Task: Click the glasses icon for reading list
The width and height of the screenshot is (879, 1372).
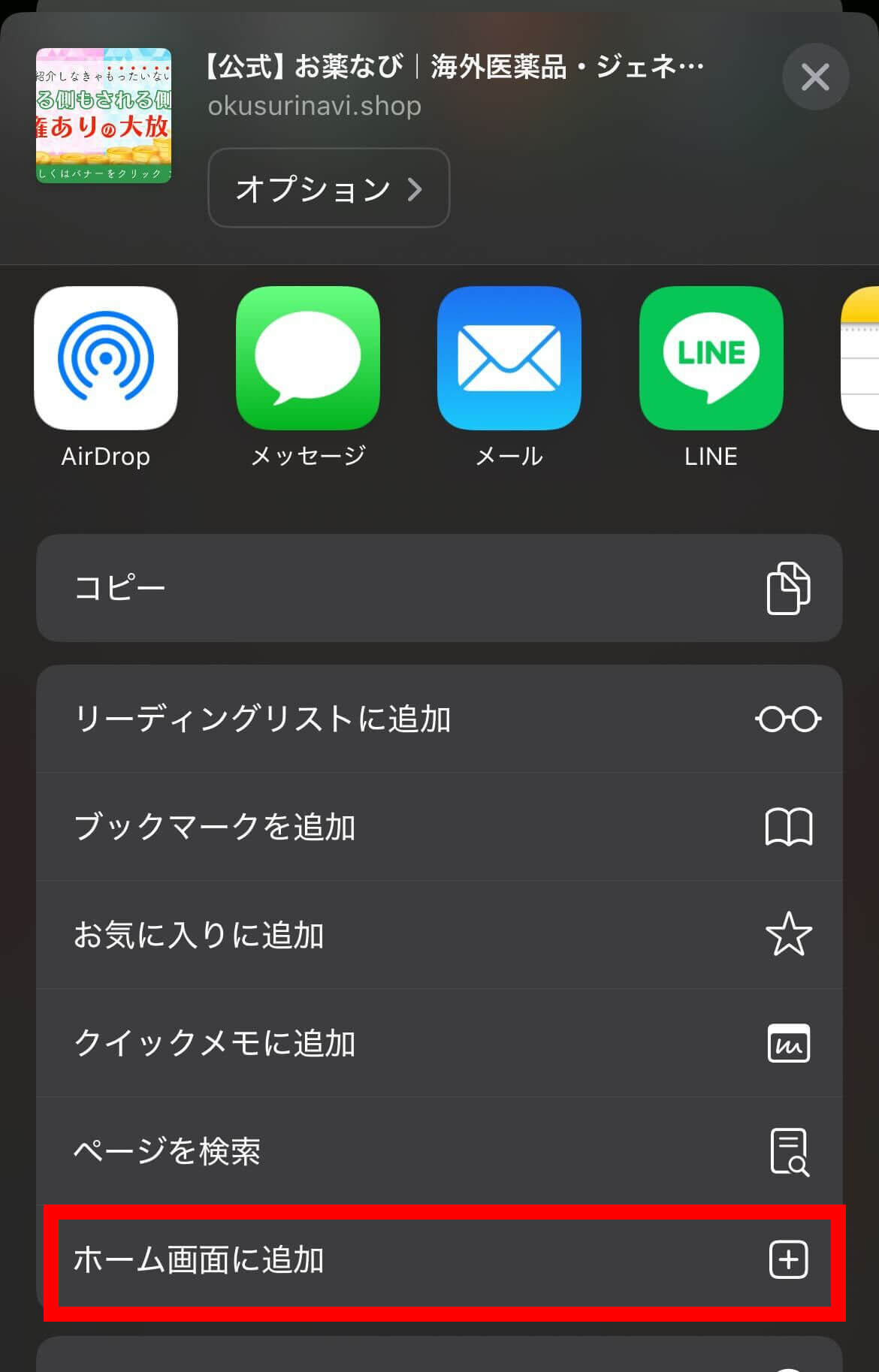Action: pos(788,718)
